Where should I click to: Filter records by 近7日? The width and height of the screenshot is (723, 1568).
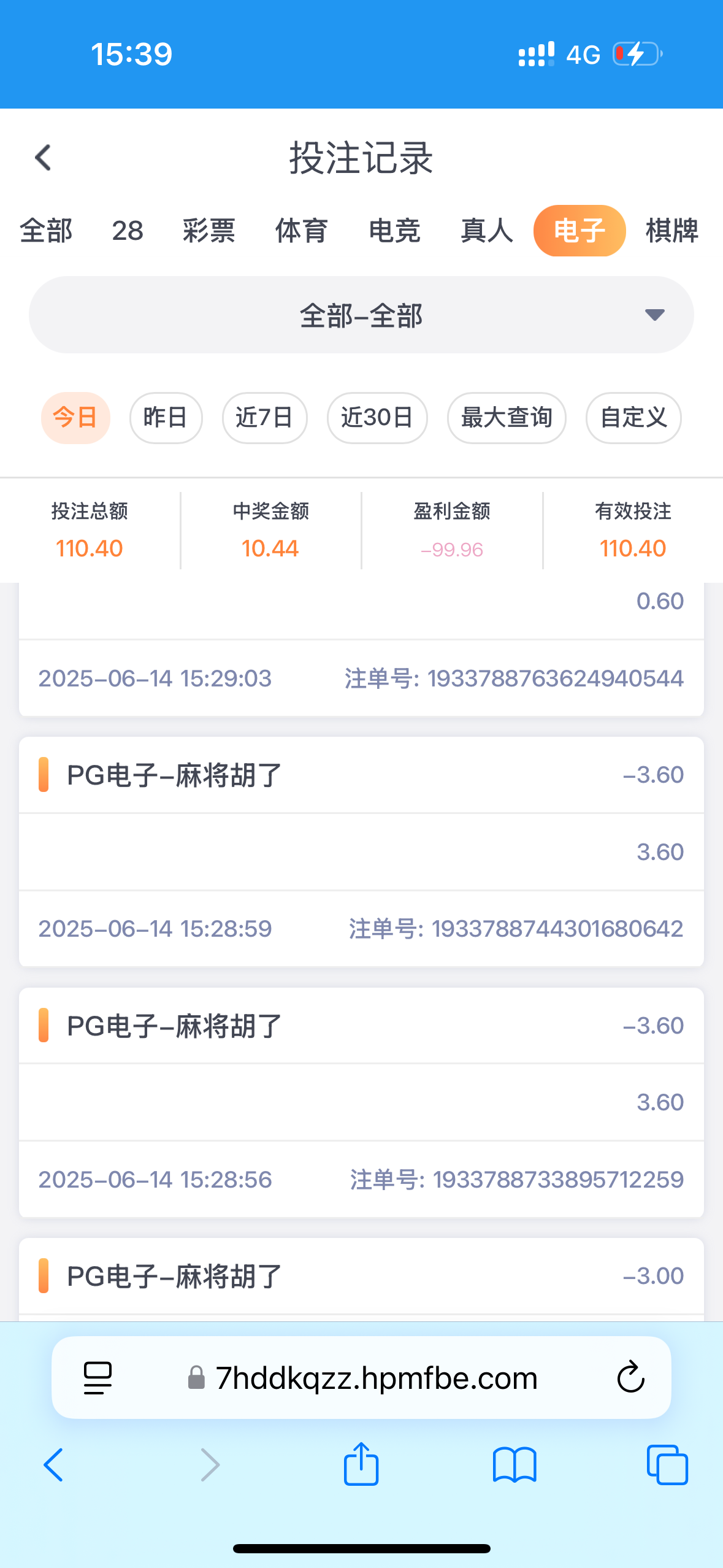[x=264, y=418]
